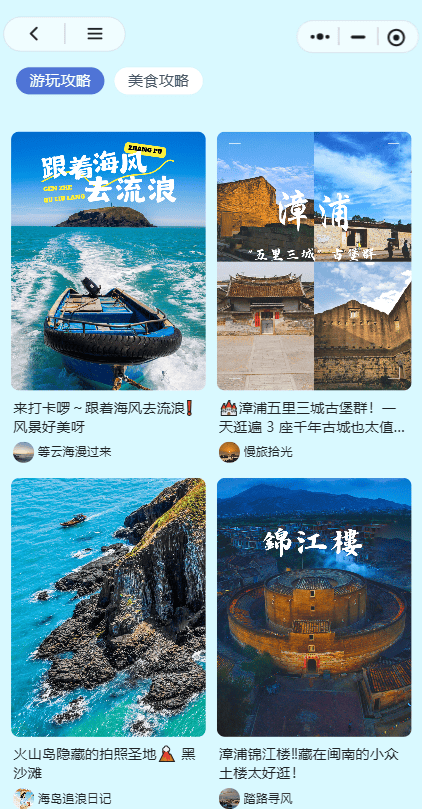Select the 游玩攻略 tab
Image resolution: width=422 pixels, height=809 pixels.
click(60, 81)
